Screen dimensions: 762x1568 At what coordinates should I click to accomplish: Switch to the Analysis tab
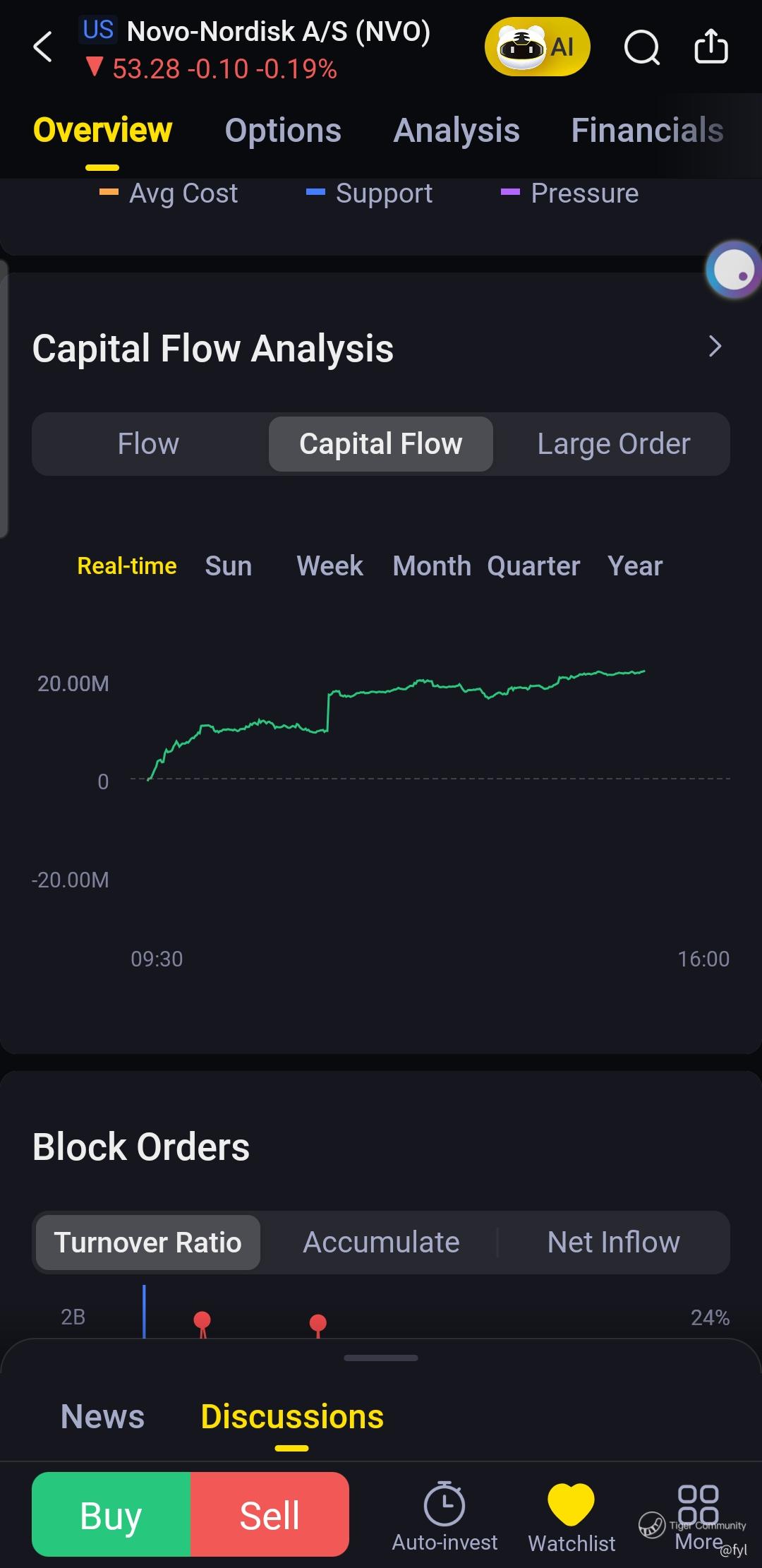[x=456, y=131]
